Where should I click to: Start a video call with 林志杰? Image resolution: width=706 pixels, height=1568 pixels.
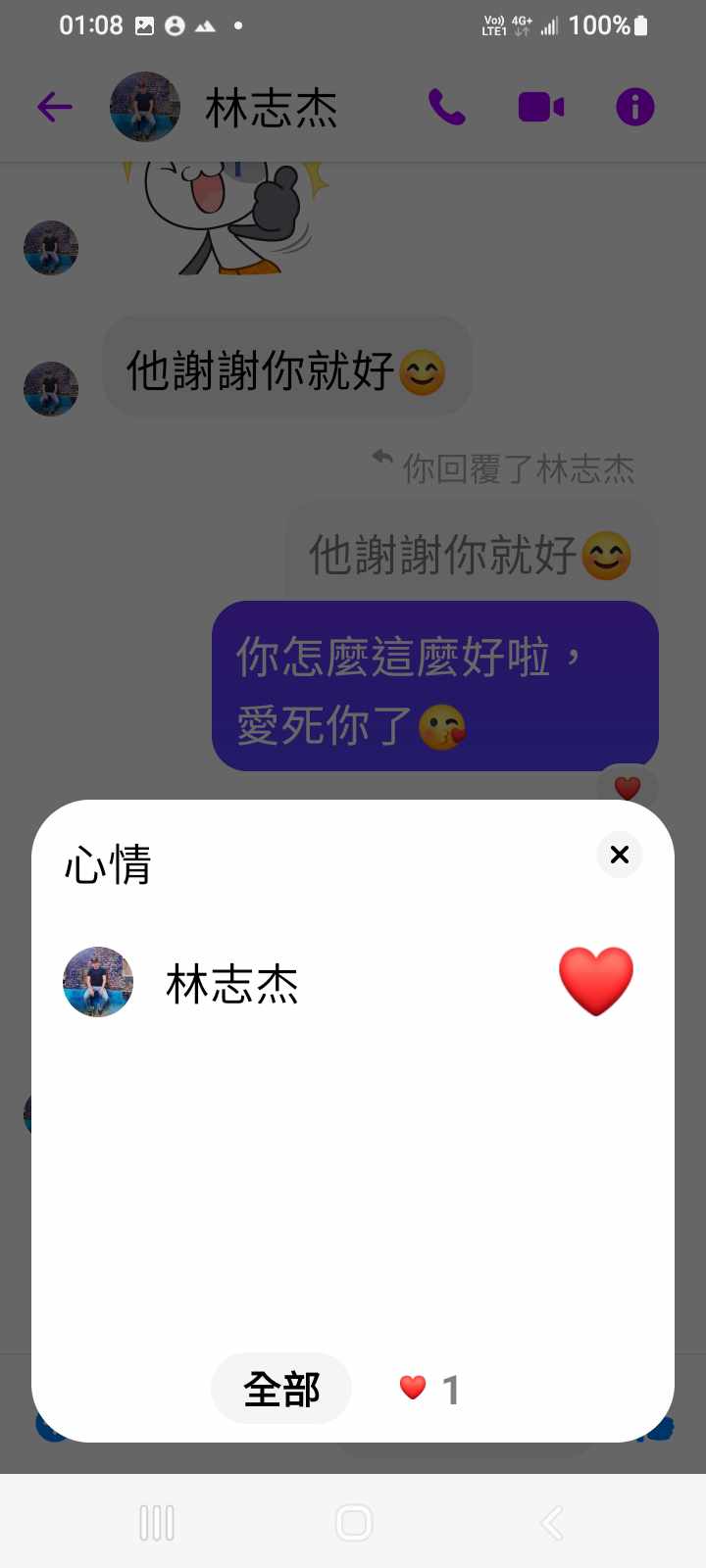tap(540, 107)
